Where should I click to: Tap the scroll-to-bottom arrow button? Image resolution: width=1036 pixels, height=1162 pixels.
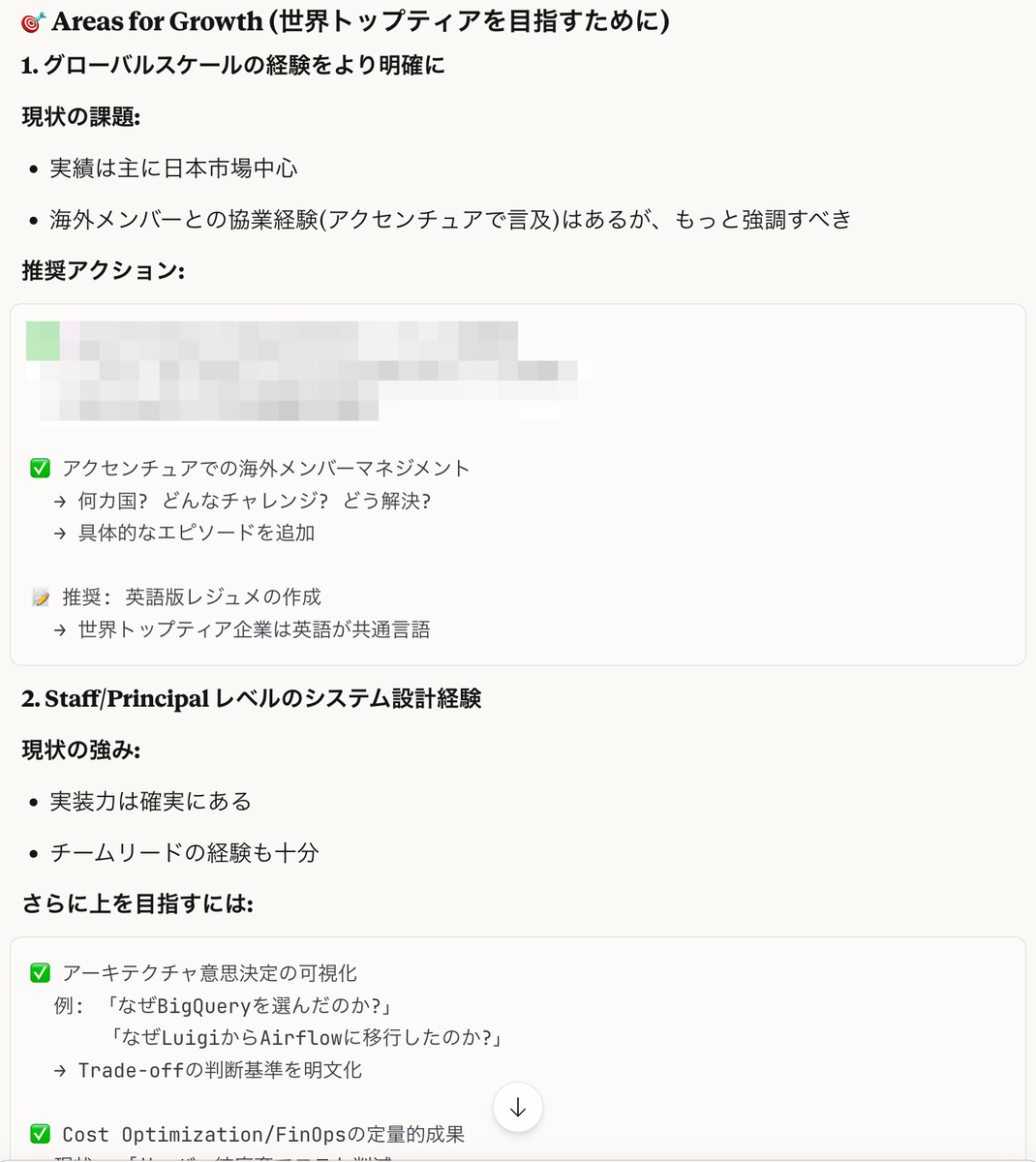coord(518,1107)
